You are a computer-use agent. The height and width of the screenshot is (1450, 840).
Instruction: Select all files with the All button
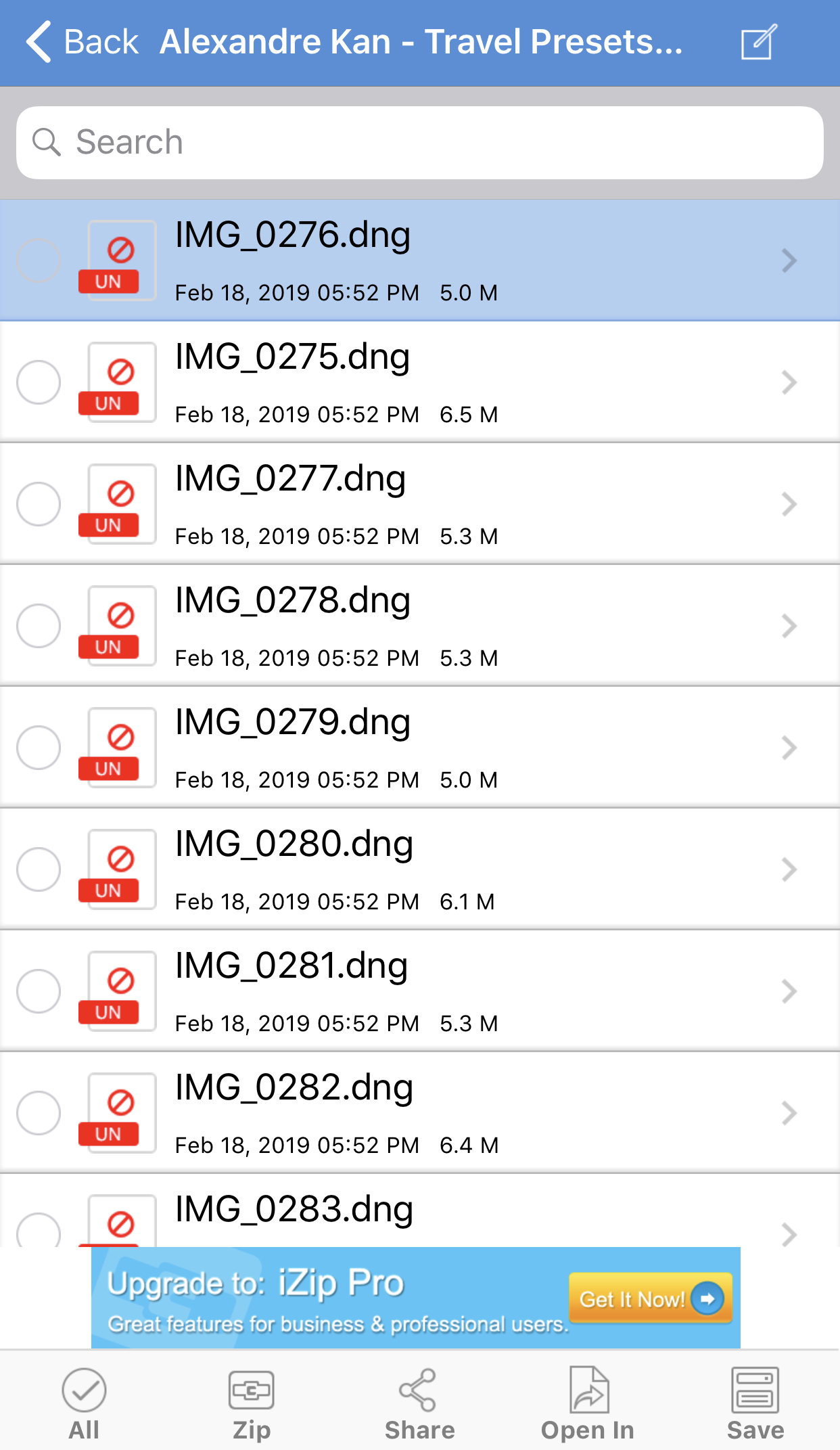click(84, 1404)
